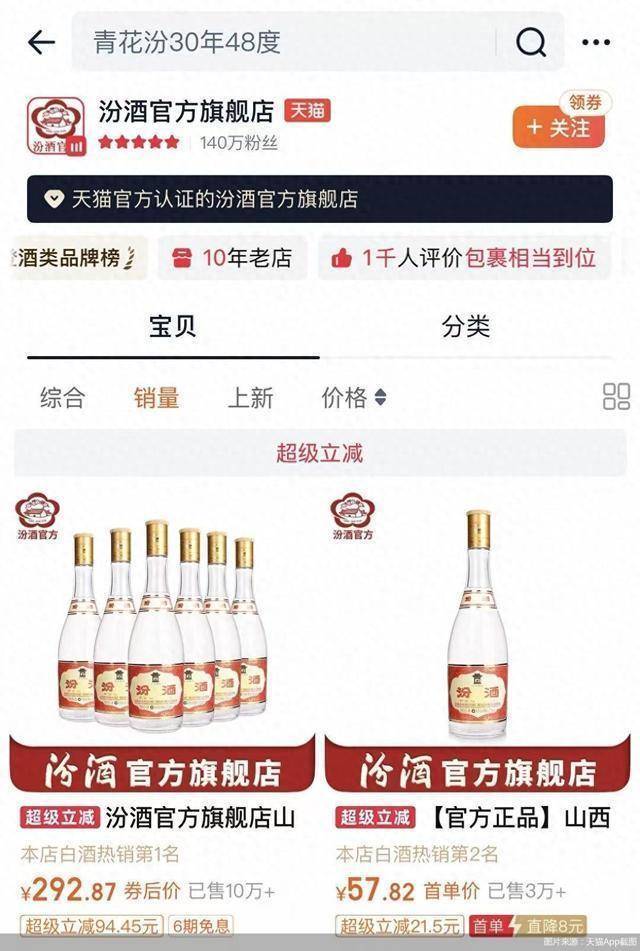
Task: Sort by 价格
Action: pos(353,398)
